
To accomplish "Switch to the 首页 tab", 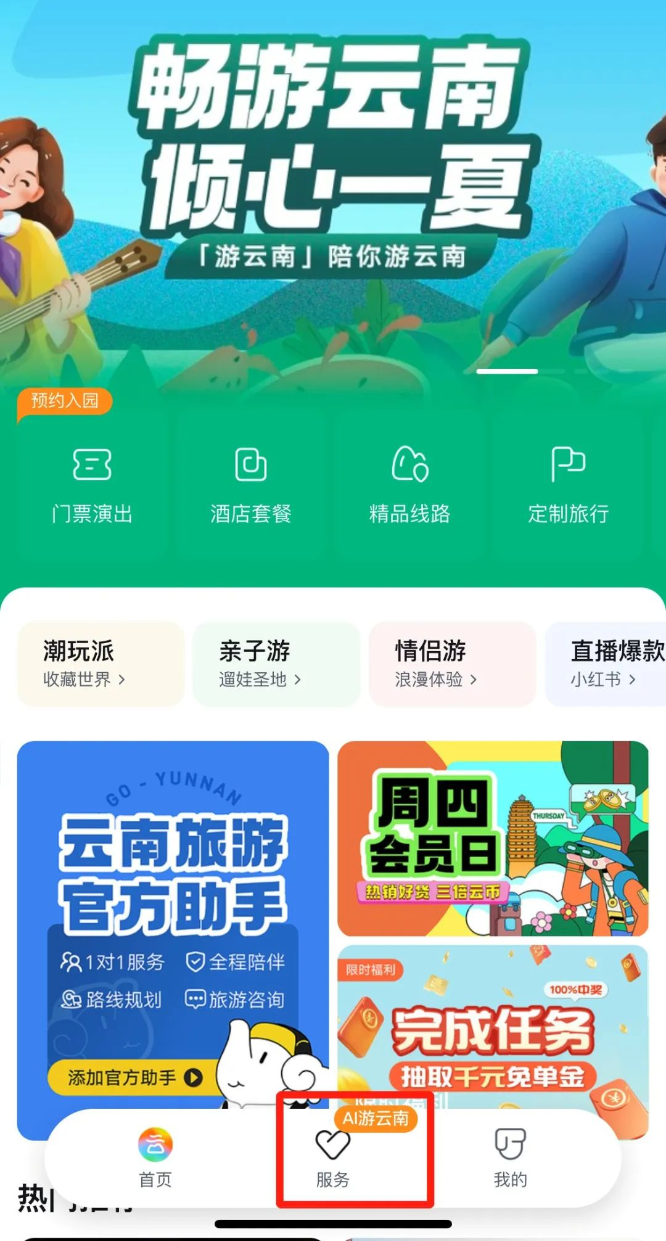I will [x=155, y=1158].
